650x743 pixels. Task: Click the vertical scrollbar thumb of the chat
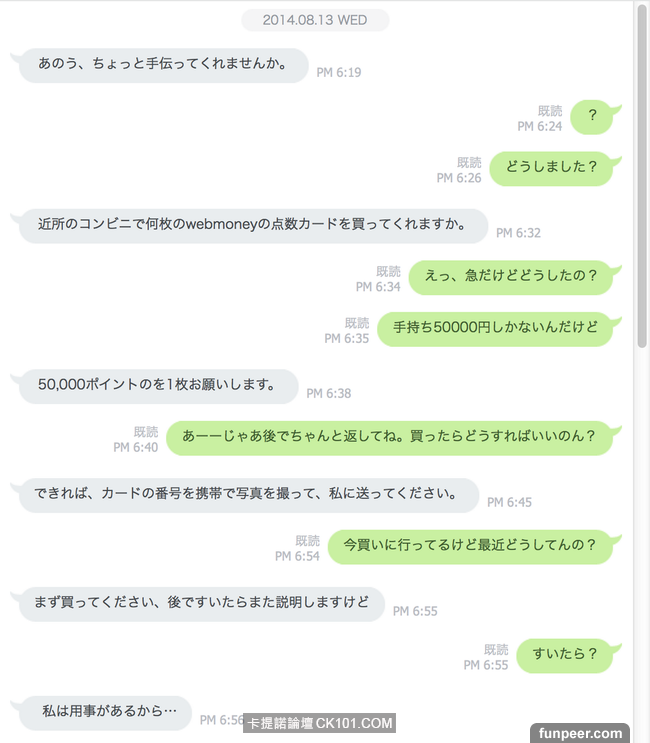(x=642, y=176)
